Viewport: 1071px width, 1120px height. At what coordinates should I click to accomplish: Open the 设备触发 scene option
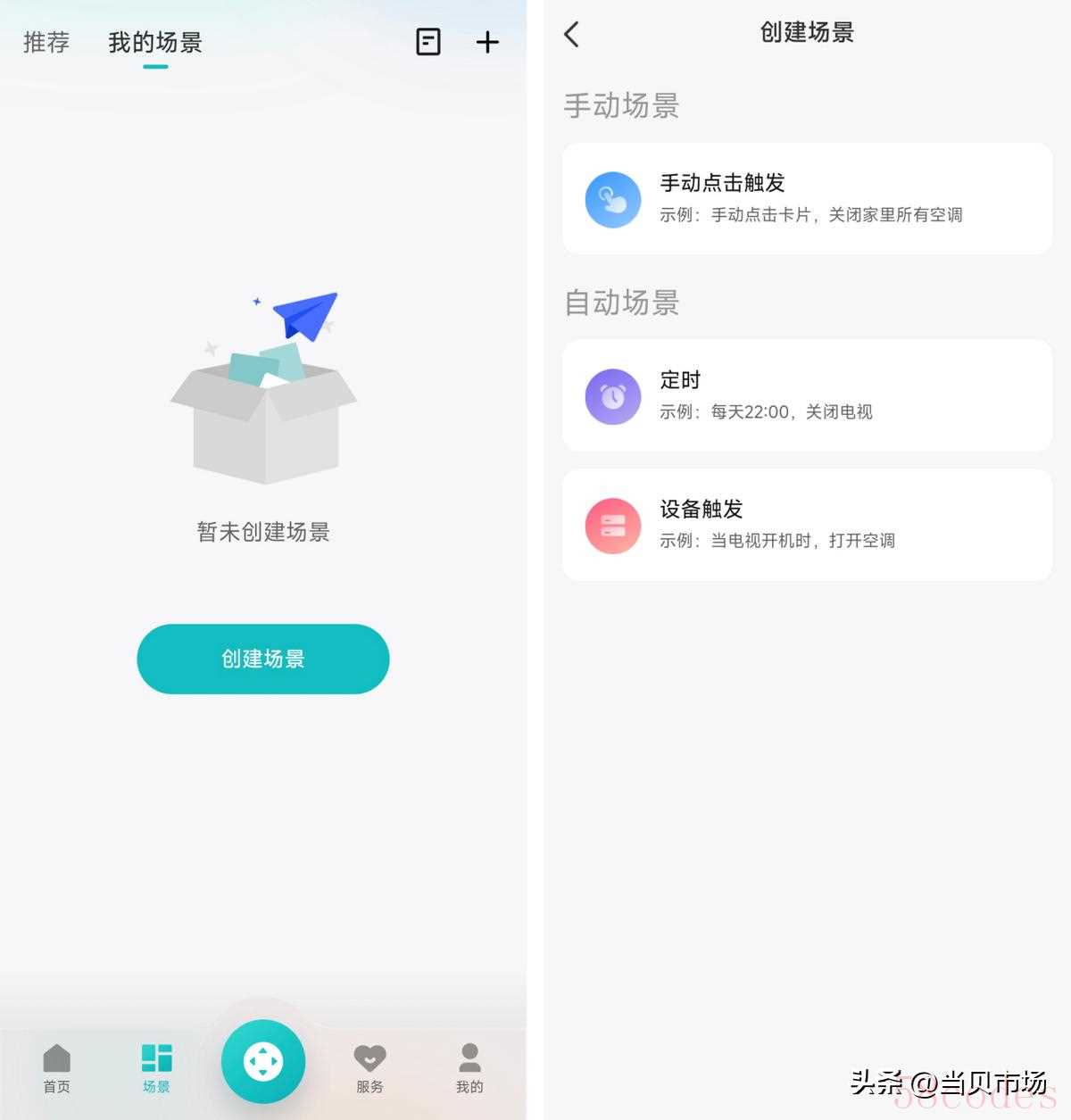point(807,525)
